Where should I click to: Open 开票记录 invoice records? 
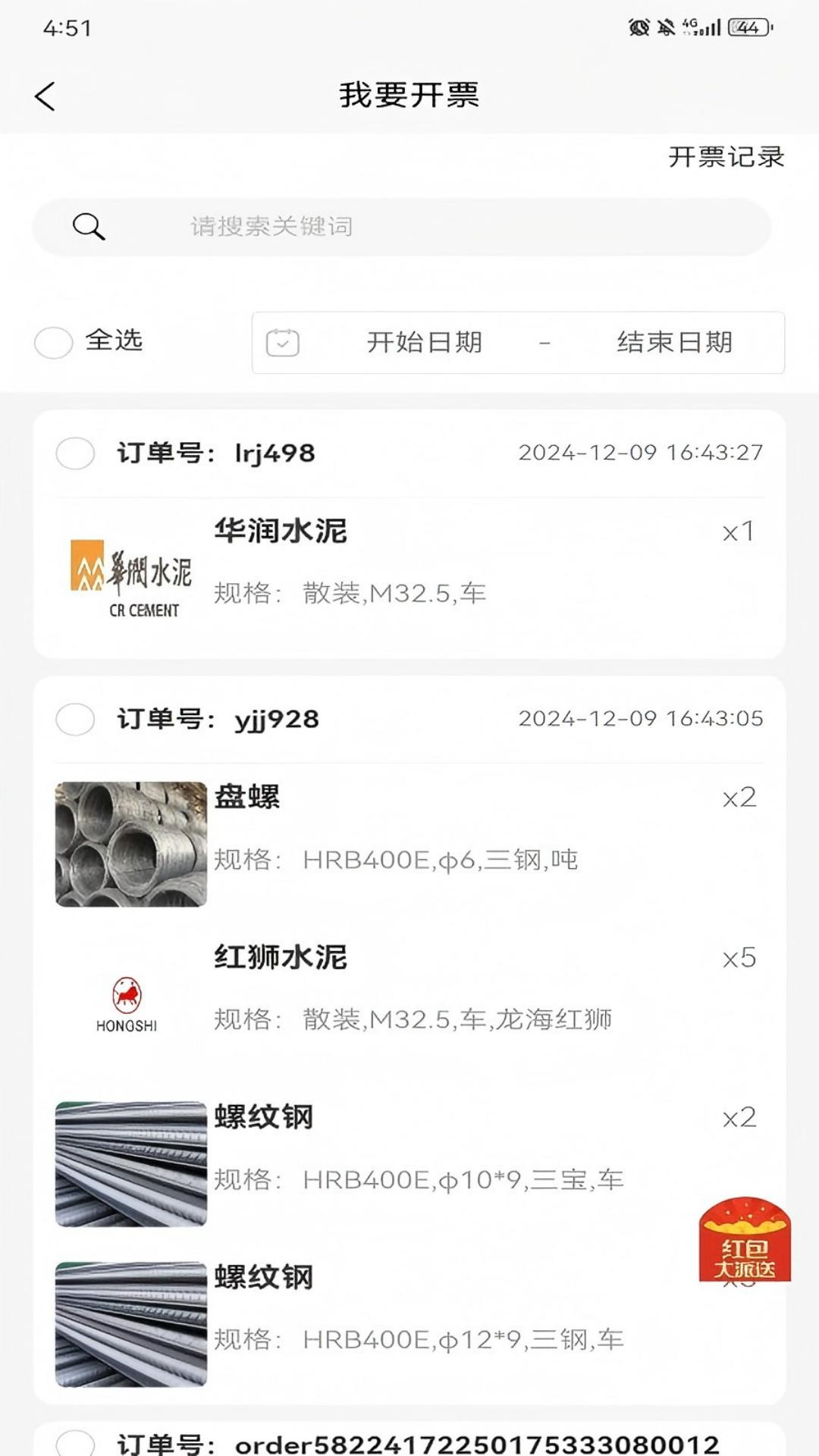pyautogui.click(x=726, y=157)
